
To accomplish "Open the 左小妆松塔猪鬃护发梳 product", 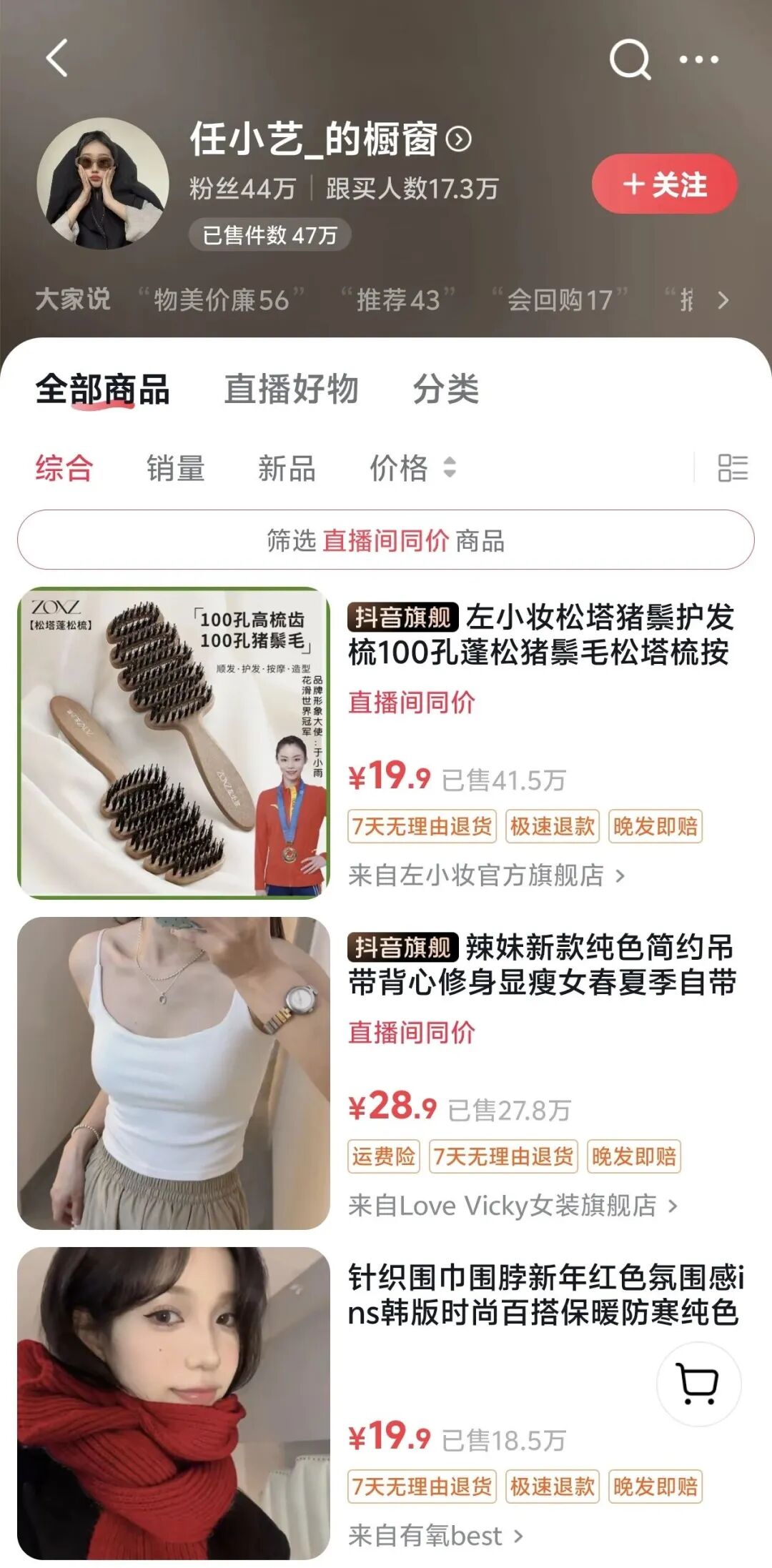I will click(540, 635).
